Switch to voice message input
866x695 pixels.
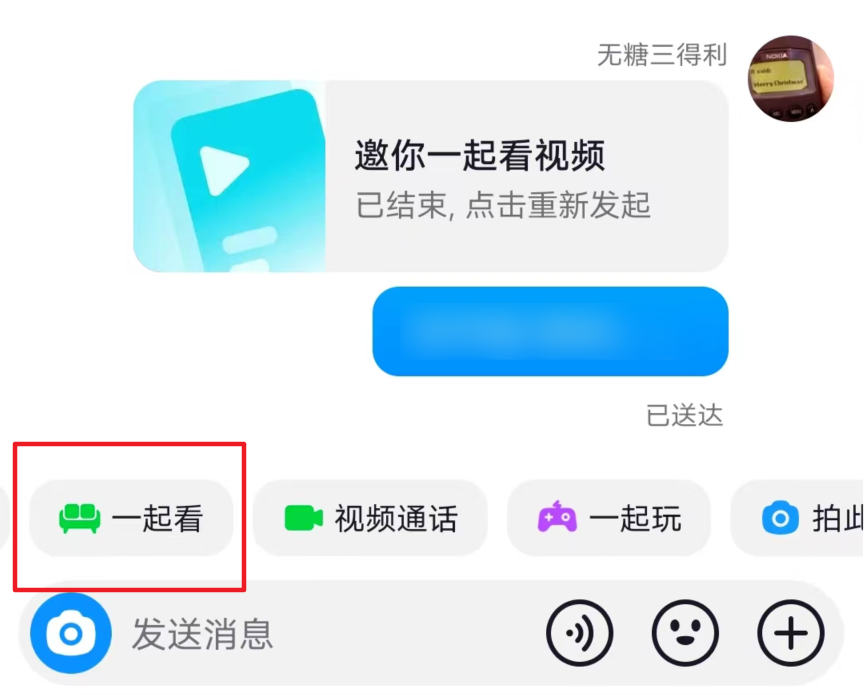[x=580, y=633]
